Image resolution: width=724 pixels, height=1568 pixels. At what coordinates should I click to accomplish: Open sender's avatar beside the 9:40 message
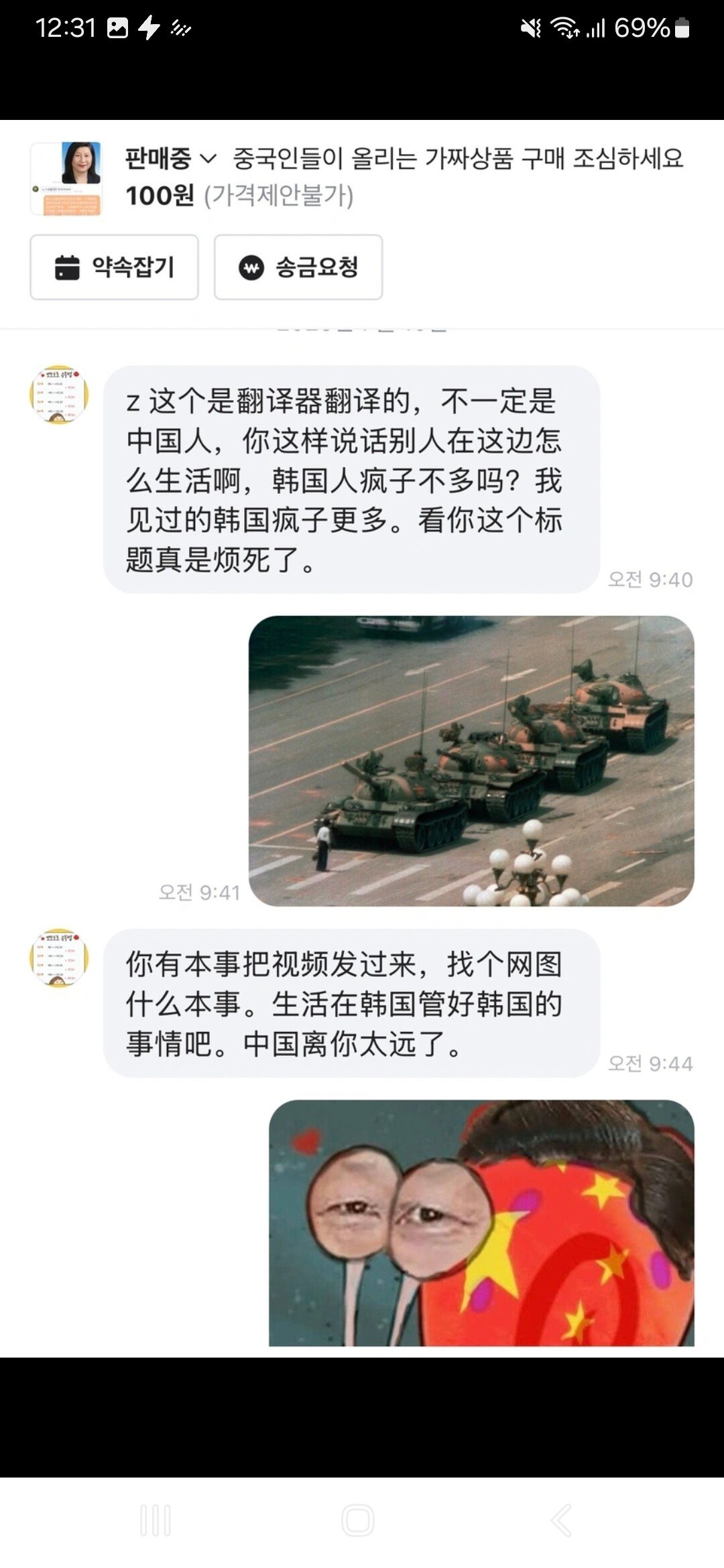[59, 395]
